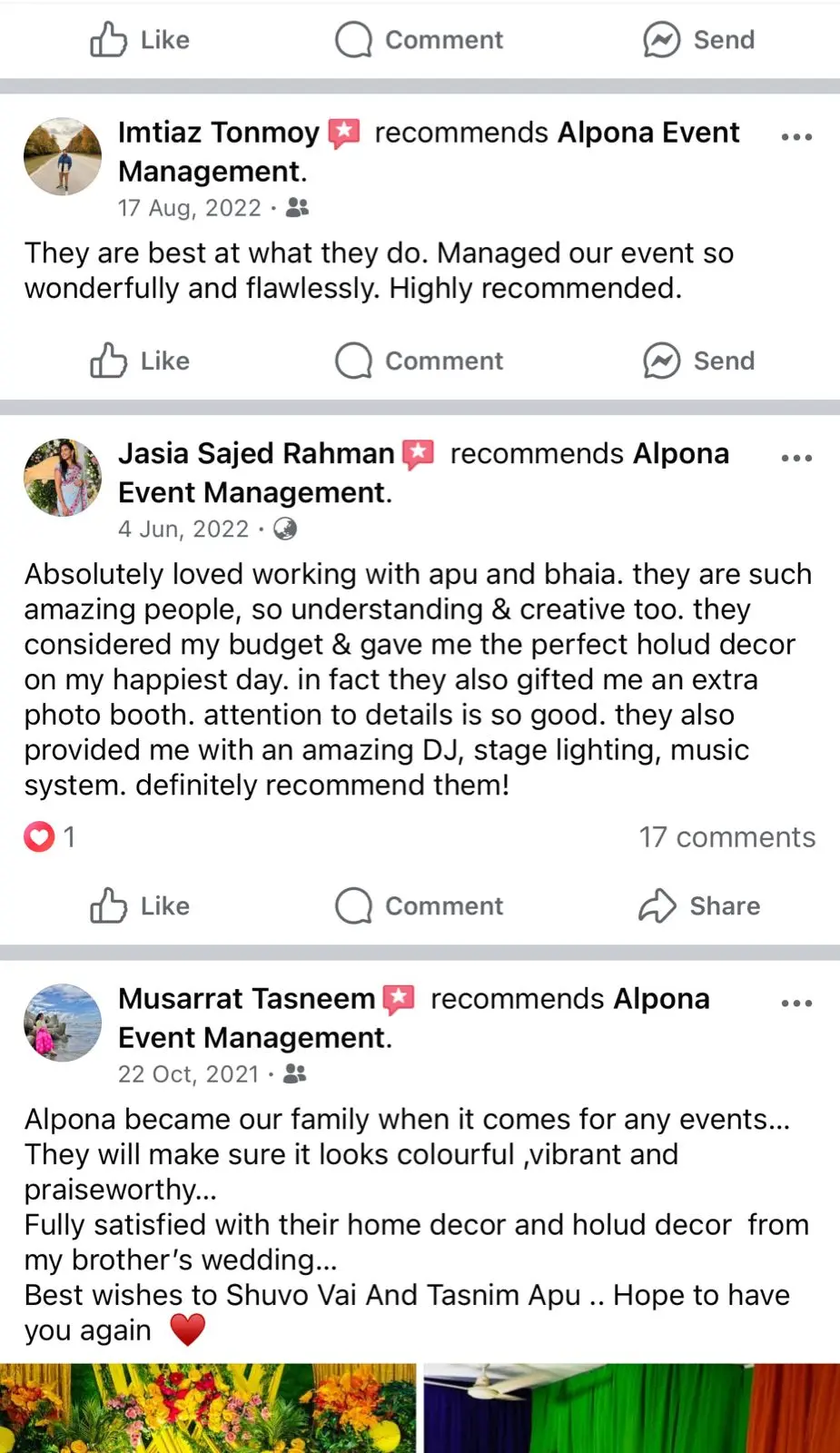
Task: Open options menu on Imtiaz Tonmoy's post
Action: (796, 137)
